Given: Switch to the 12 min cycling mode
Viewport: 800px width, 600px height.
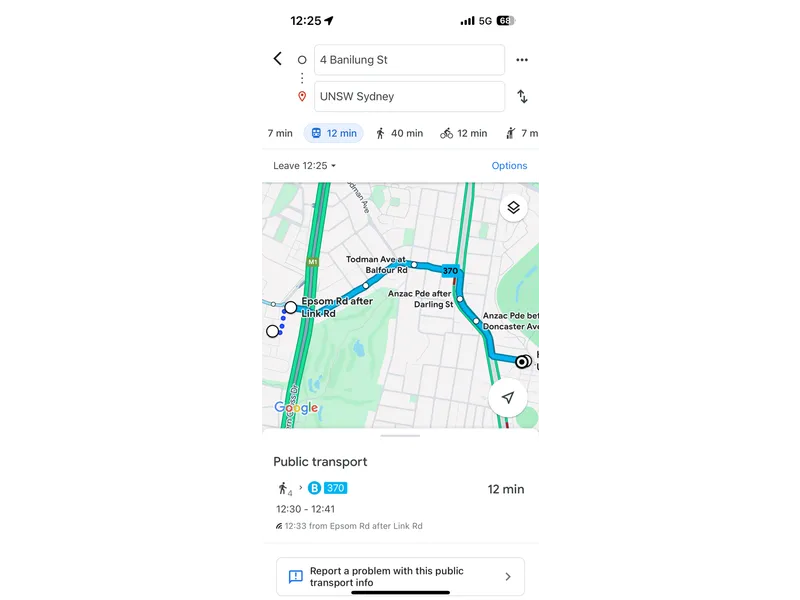Looking at the screenshot, I should point(463,133).
